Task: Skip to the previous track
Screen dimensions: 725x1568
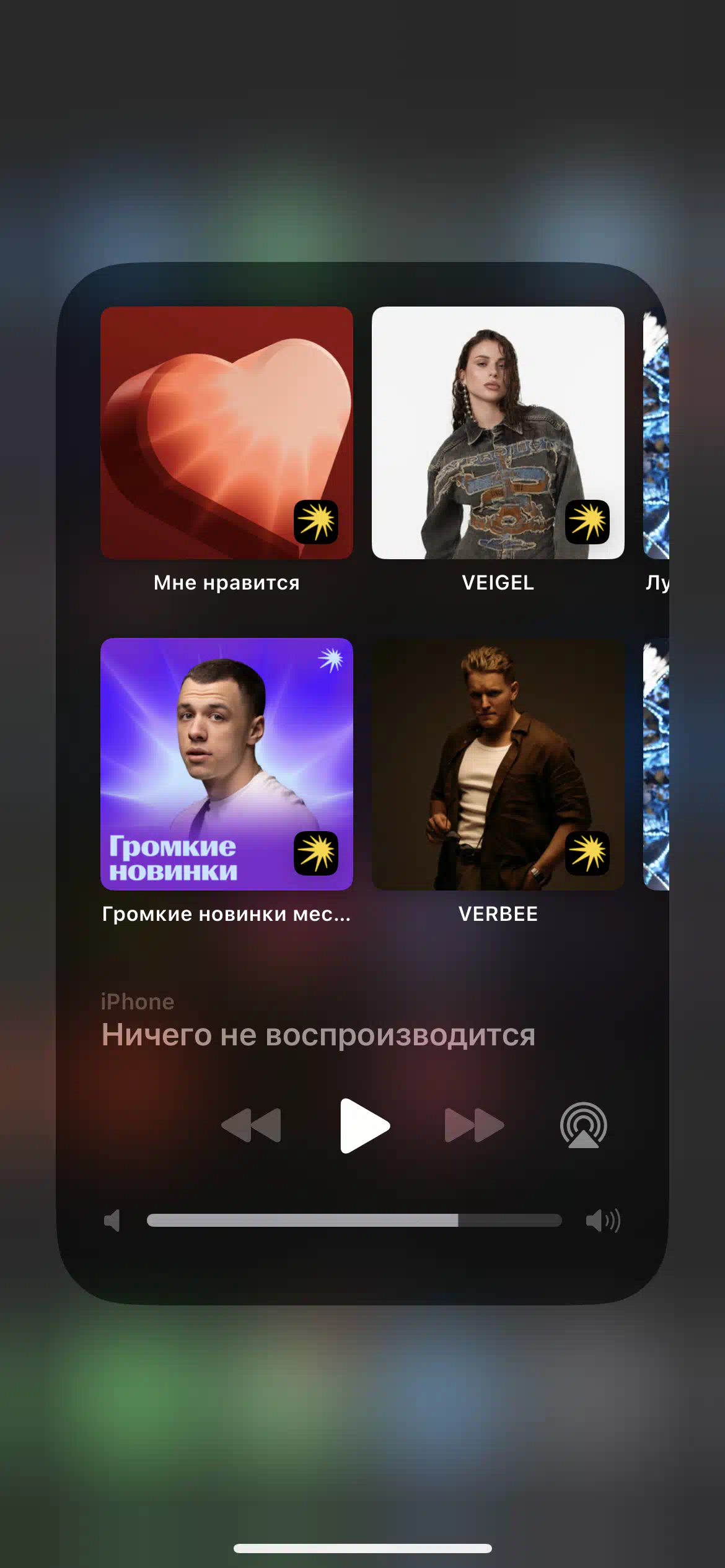Action: point(252,1125)
